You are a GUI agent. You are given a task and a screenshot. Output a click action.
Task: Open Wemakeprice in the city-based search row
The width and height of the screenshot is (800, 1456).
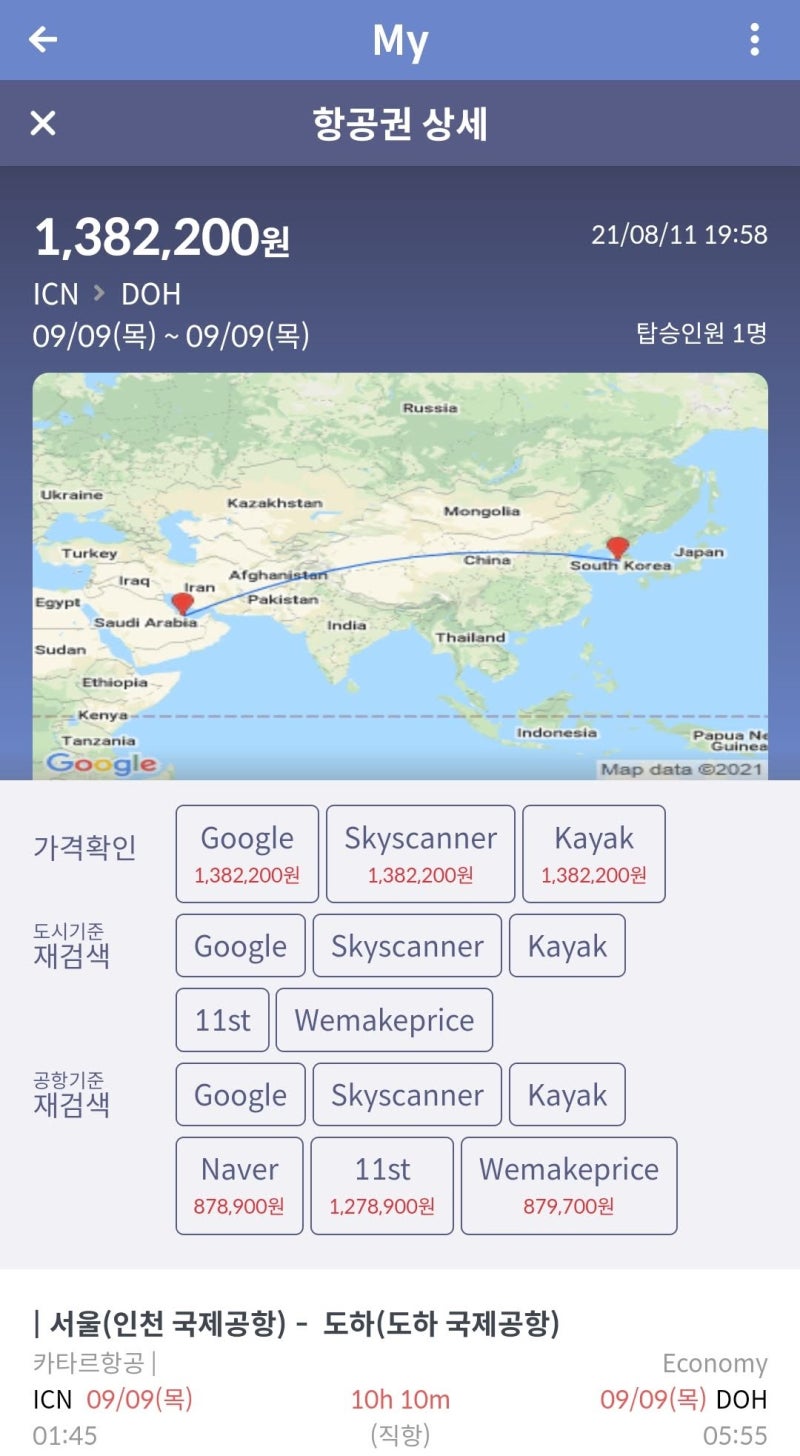(386, 1019)
